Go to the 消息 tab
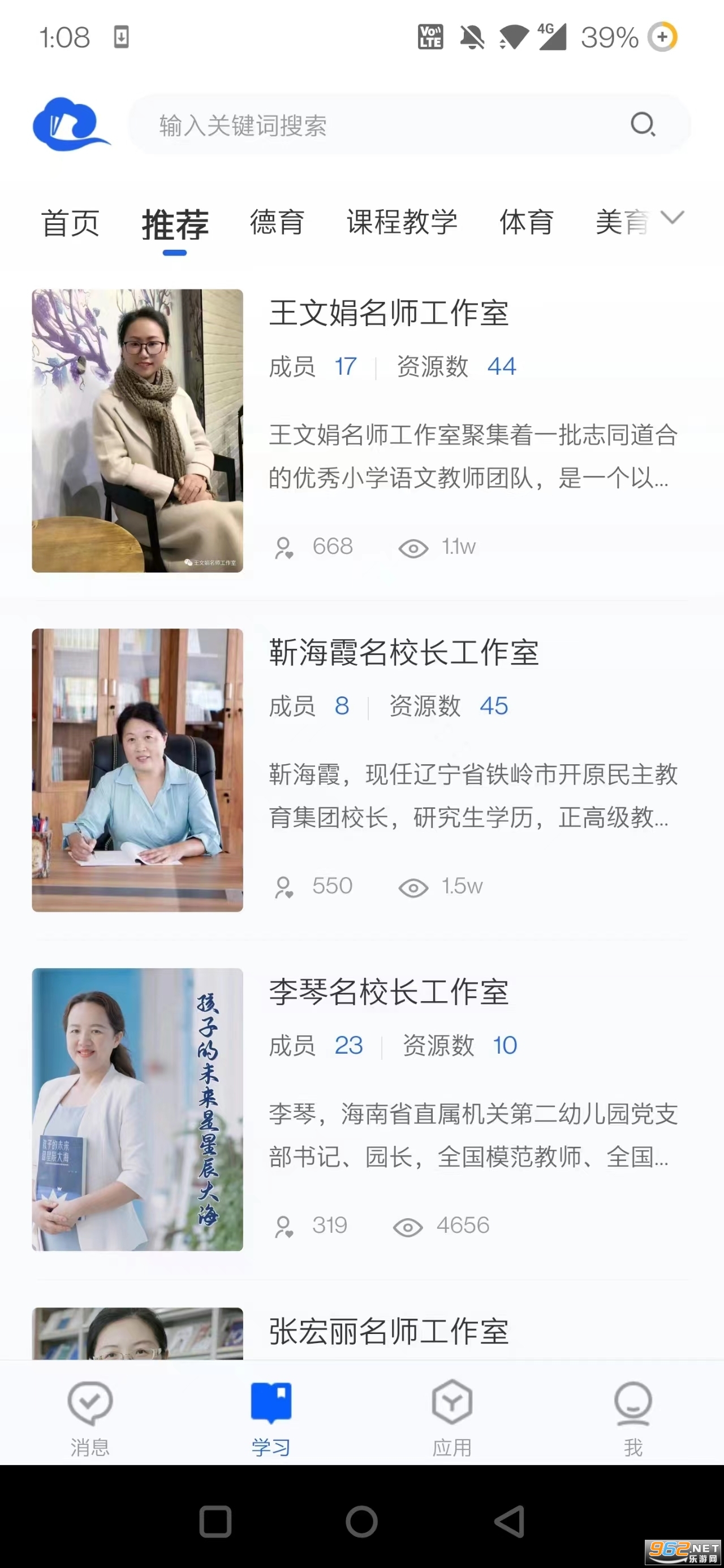The image size is (724, 1568). pos(90,1418)
